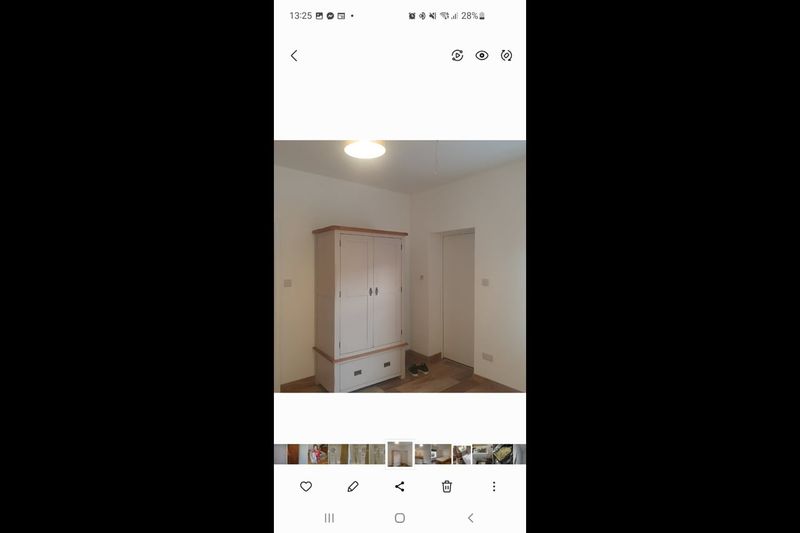The image size is (800, 533).
Task: Share this wardrobe photo
Action: click(400, 487)
